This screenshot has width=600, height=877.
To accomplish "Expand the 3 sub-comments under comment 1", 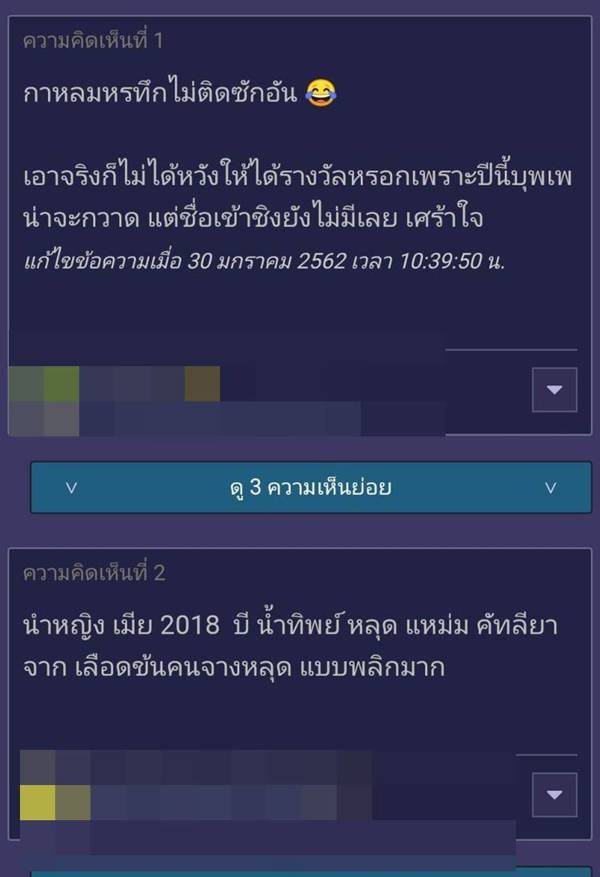I will pos(310,488).
